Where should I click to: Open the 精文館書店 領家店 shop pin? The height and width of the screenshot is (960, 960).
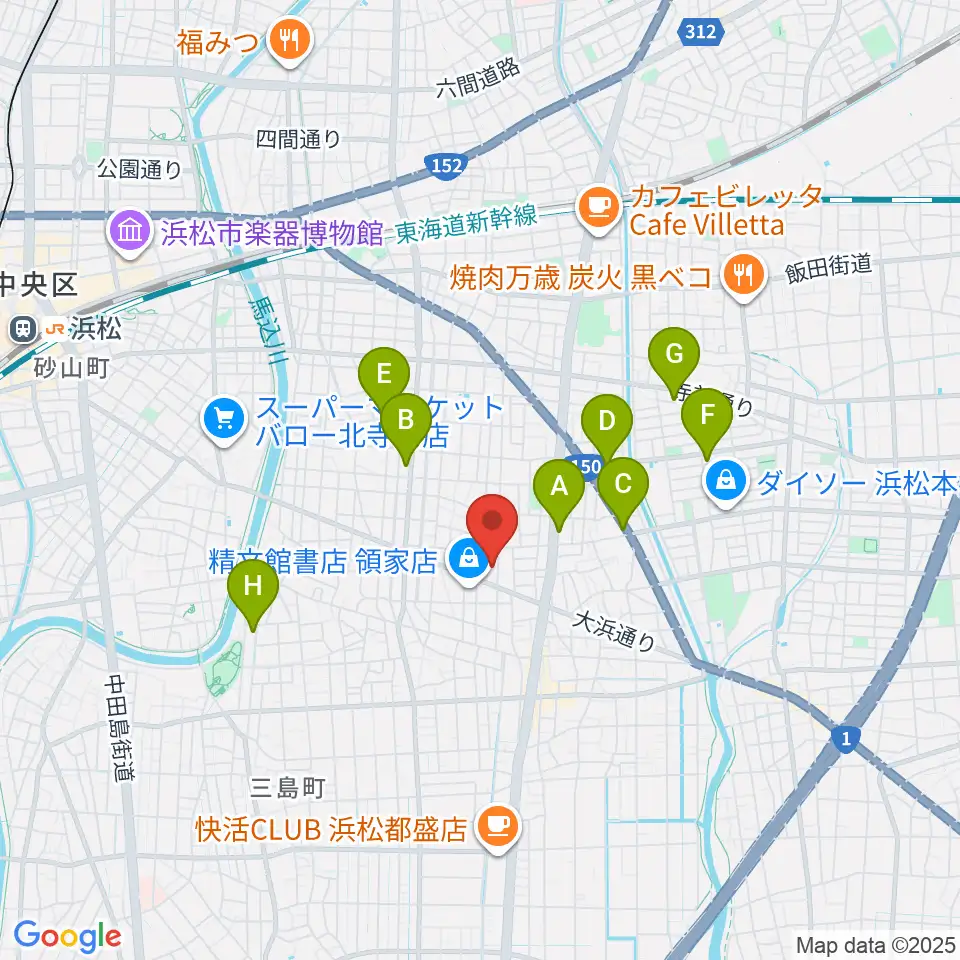pyautogui.click(x=468, y=560)
